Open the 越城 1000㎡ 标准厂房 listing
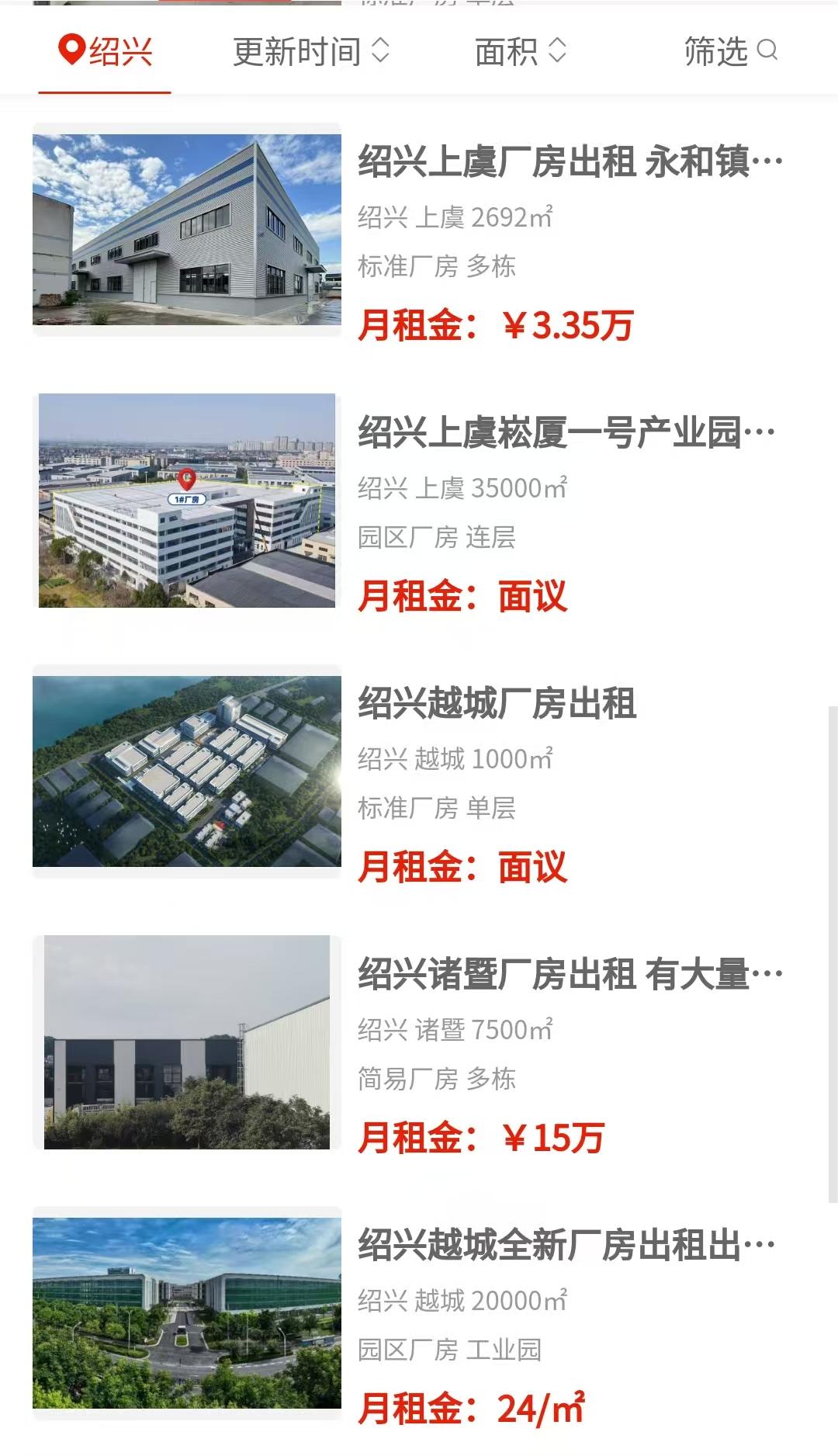 (x=497, y=704)
